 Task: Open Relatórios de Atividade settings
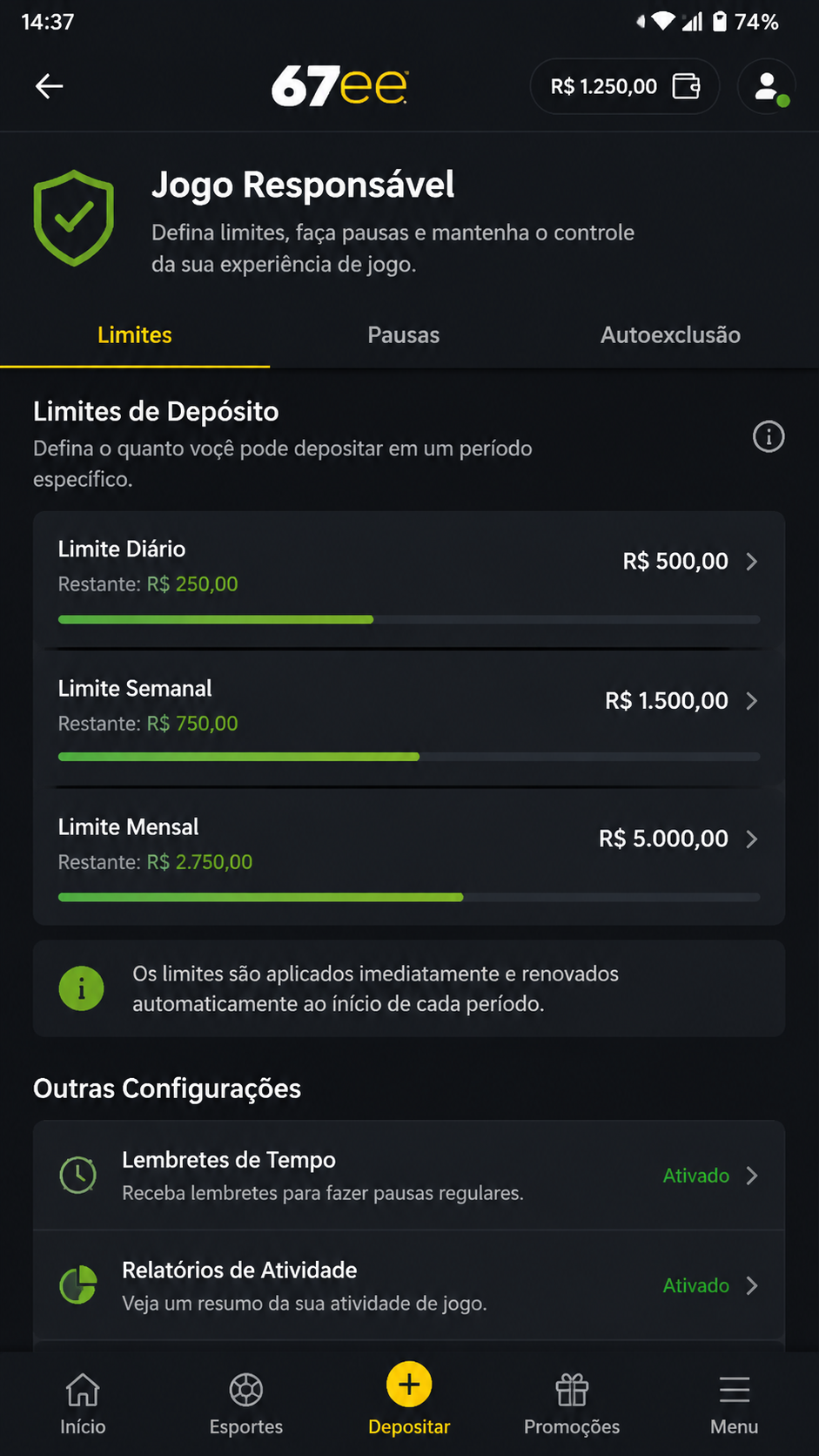coord(409,1285)
